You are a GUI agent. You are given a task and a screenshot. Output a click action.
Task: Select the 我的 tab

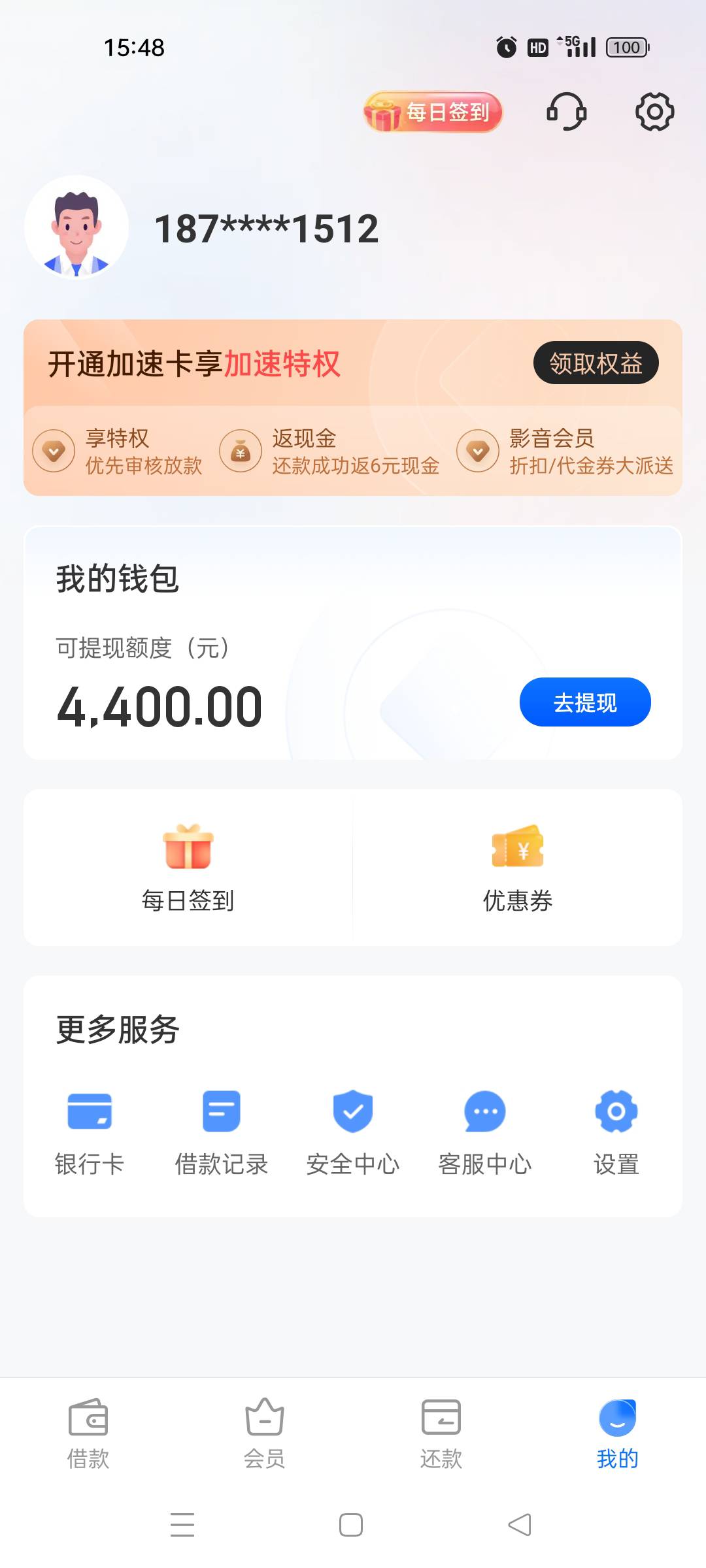618,1434
